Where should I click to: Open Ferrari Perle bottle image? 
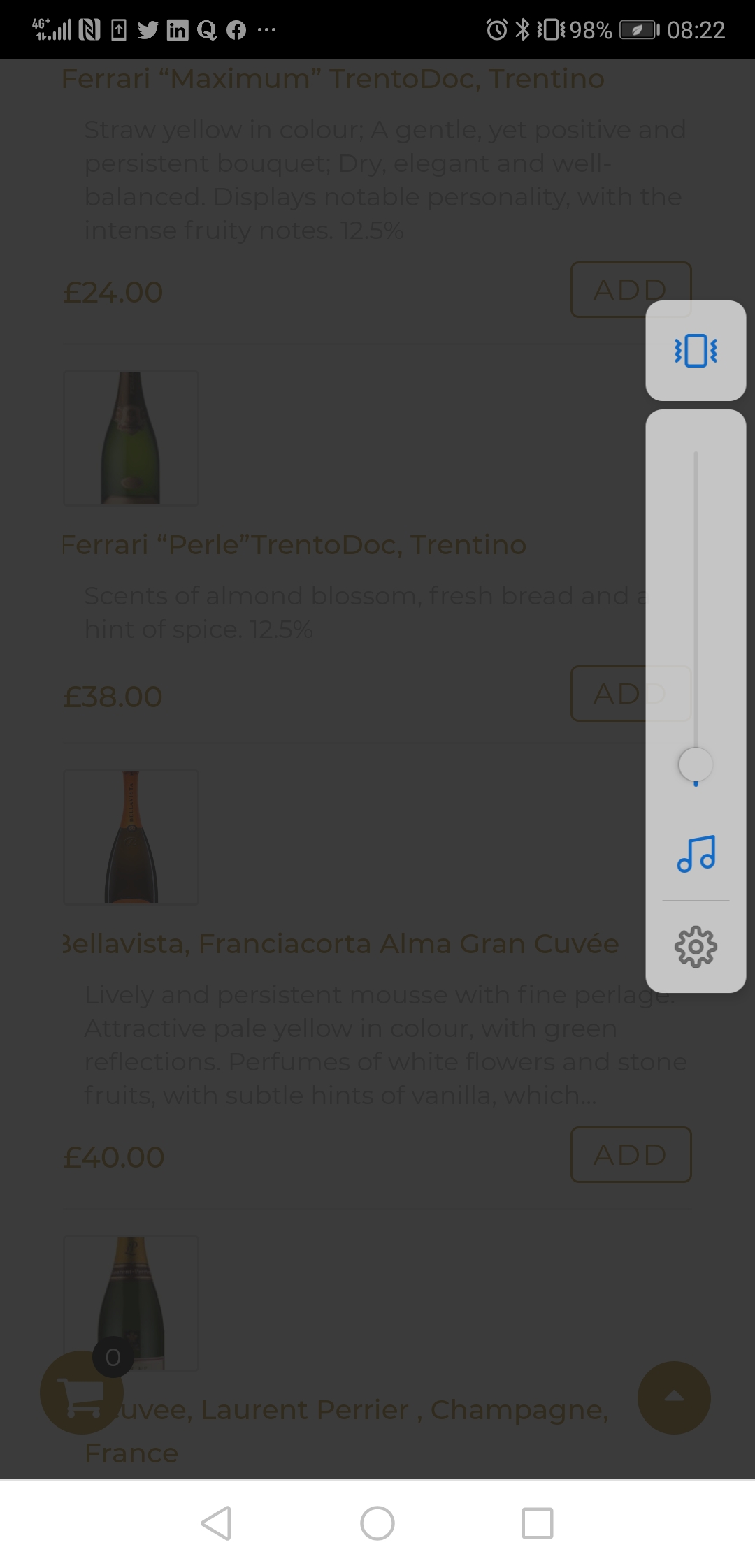[x=131, y=438]
